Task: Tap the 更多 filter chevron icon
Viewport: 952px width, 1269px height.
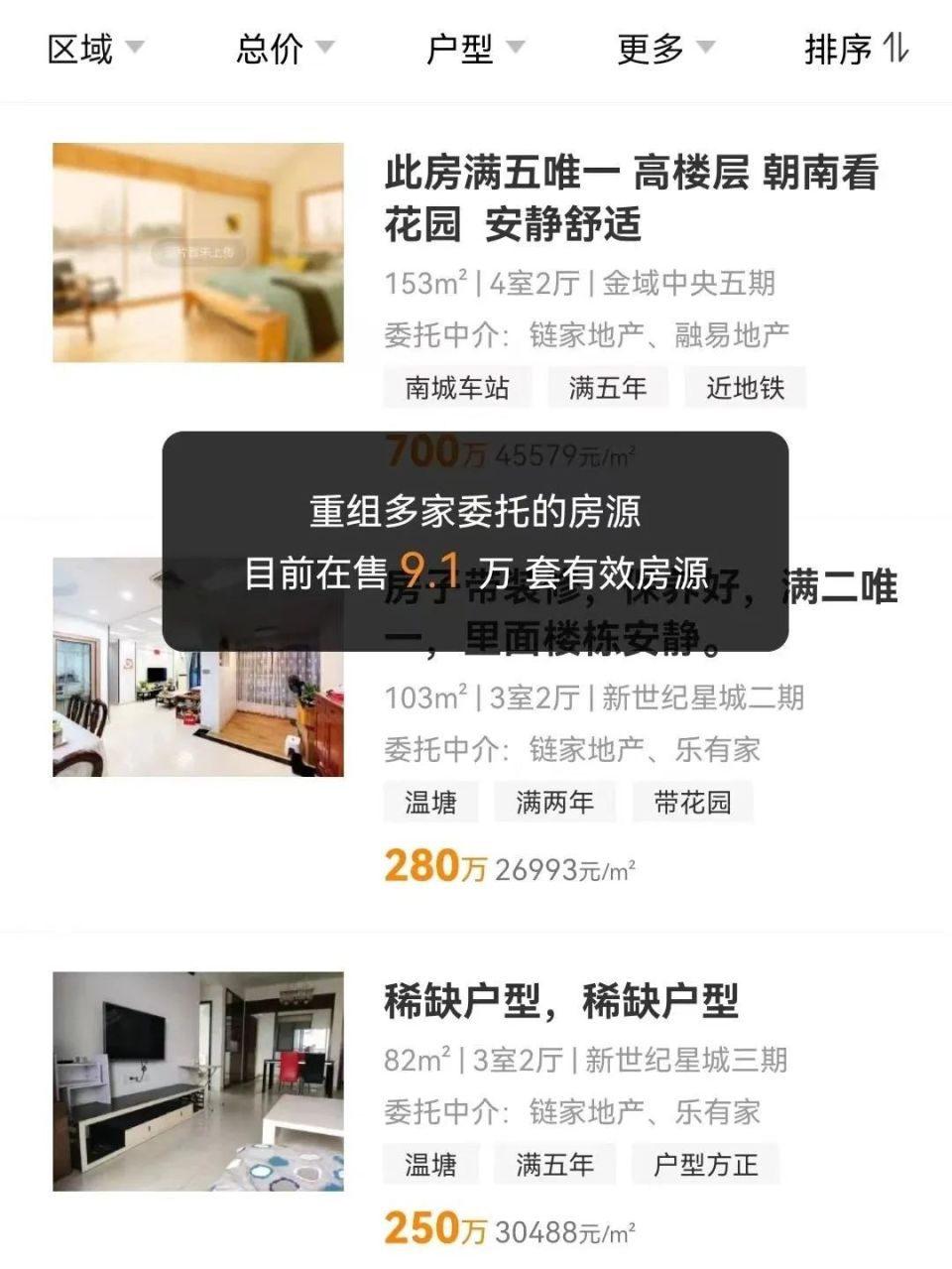Action: tap(705, 48)
